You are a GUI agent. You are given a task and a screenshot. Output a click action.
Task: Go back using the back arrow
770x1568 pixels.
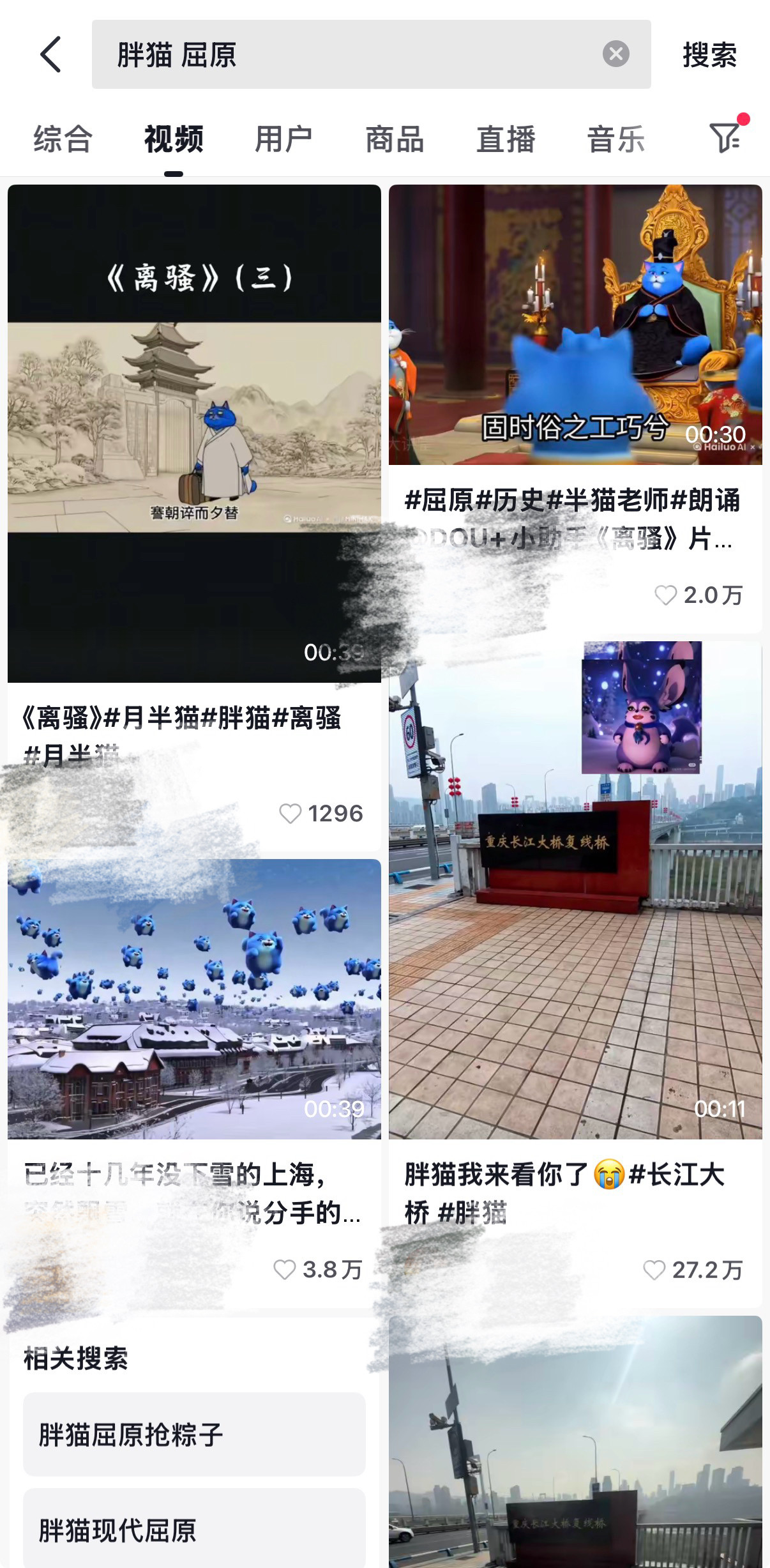51,54
